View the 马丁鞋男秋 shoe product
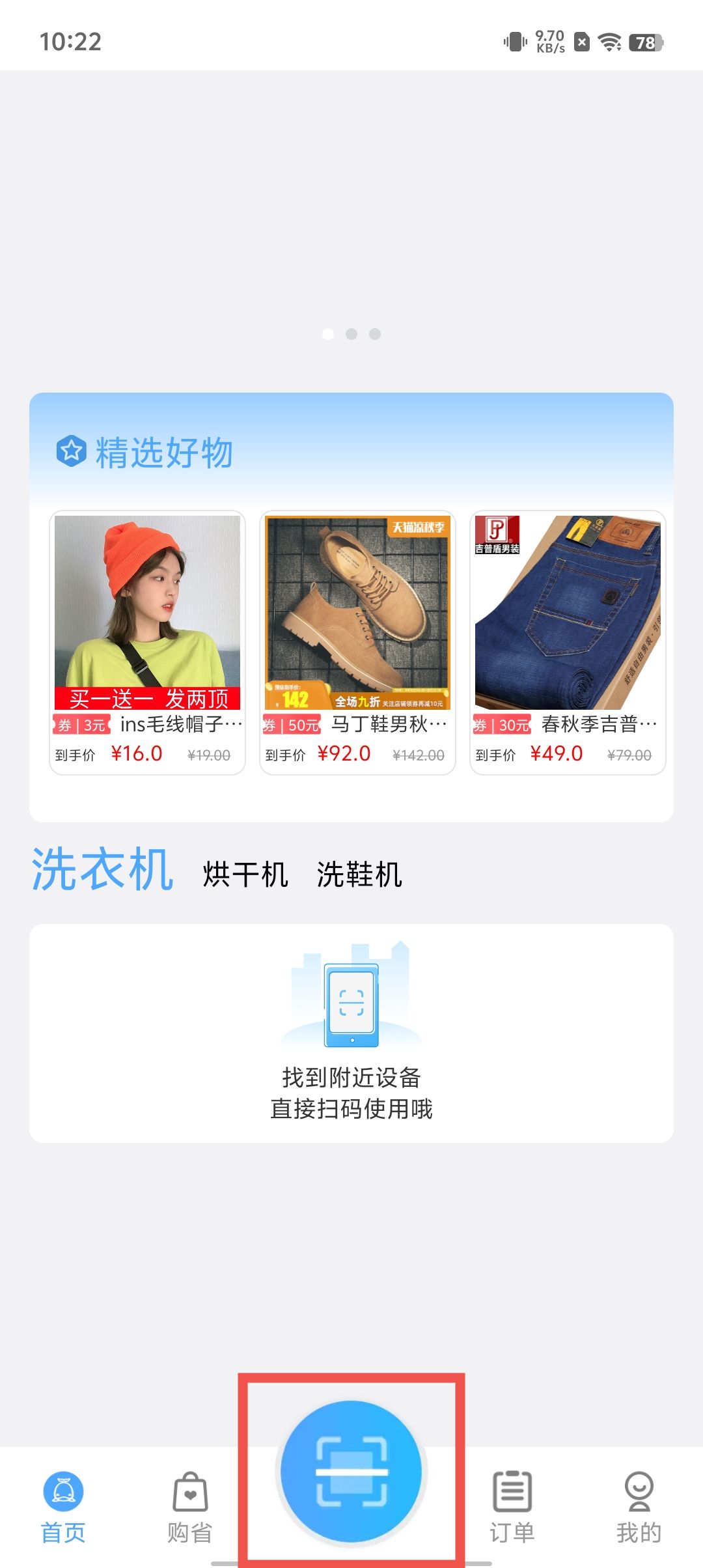 357,642
